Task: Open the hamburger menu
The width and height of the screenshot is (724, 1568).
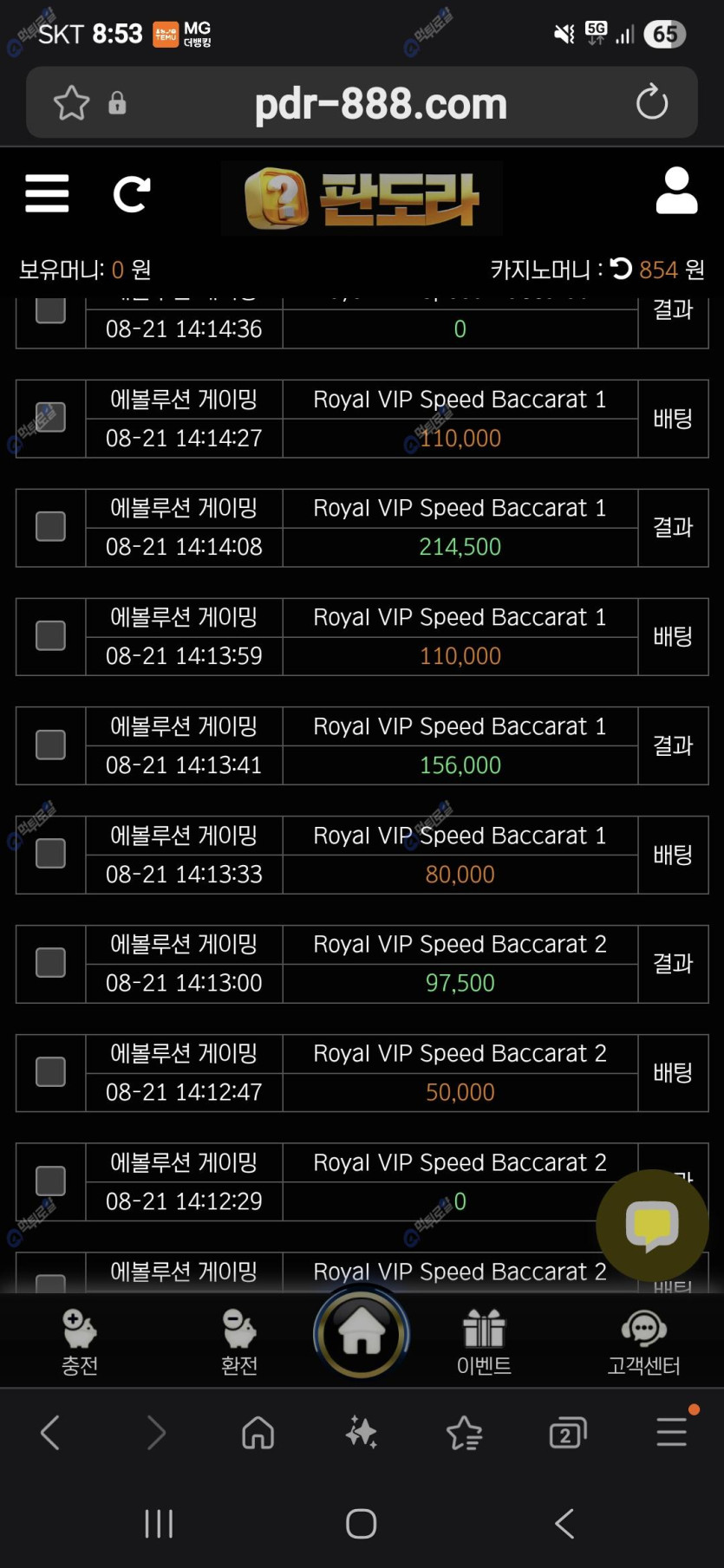Action: tap(47, 193)
